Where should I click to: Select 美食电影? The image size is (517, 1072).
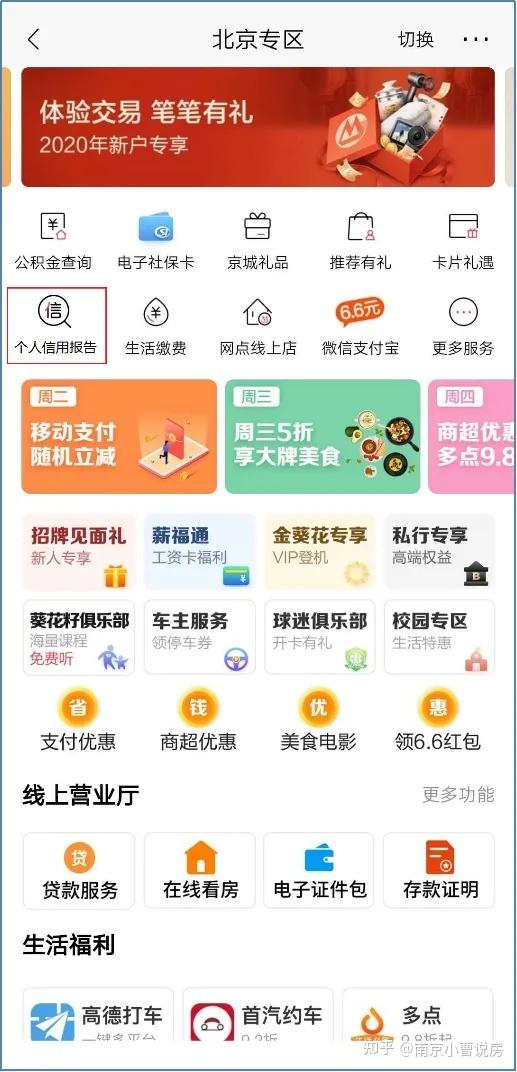click(318, 721)
